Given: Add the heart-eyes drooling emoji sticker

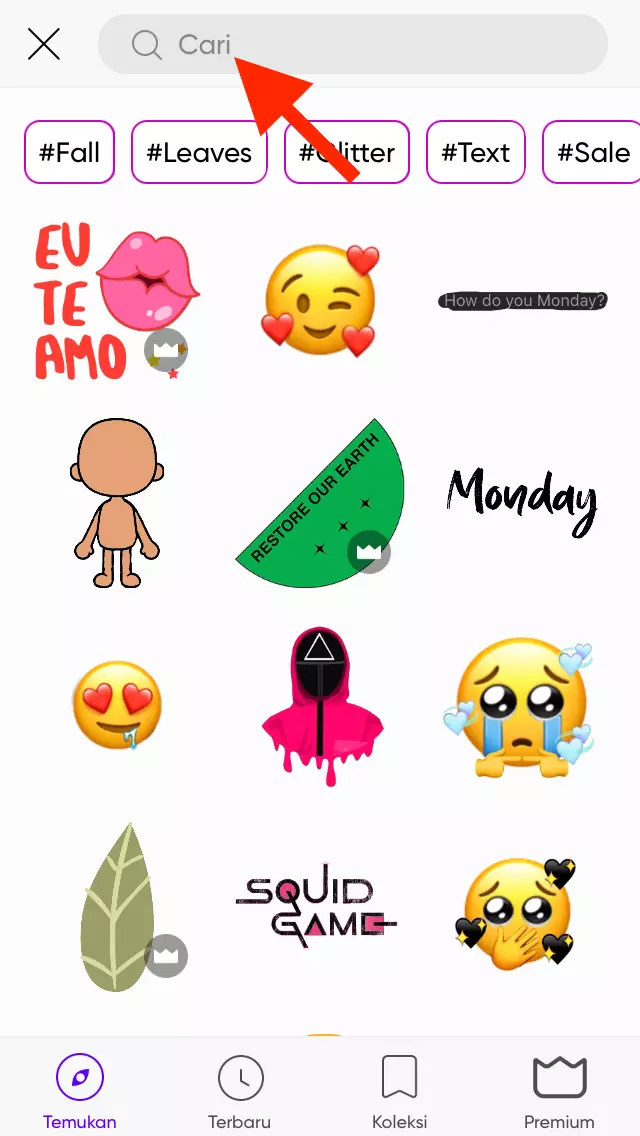Looking at the screenshot, I should (116, 706).
